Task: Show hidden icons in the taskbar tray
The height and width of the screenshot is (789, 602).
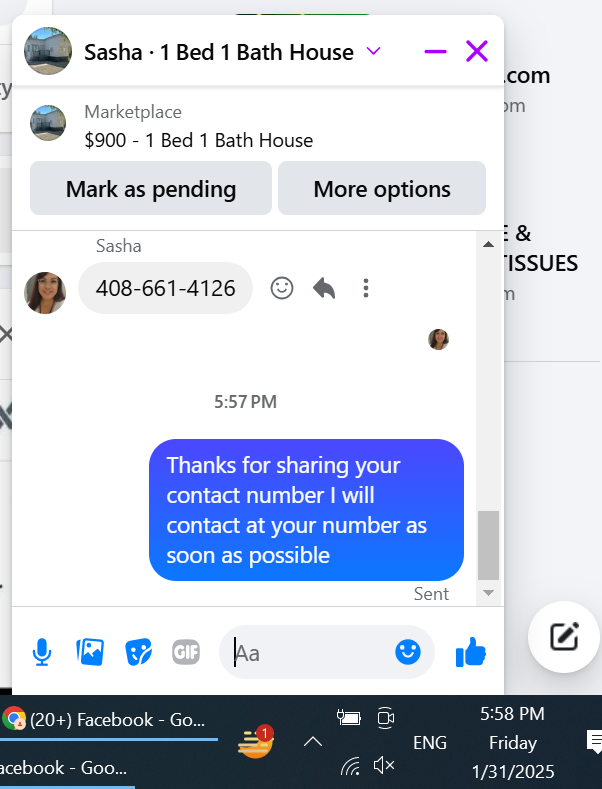Action: (313, 742)
